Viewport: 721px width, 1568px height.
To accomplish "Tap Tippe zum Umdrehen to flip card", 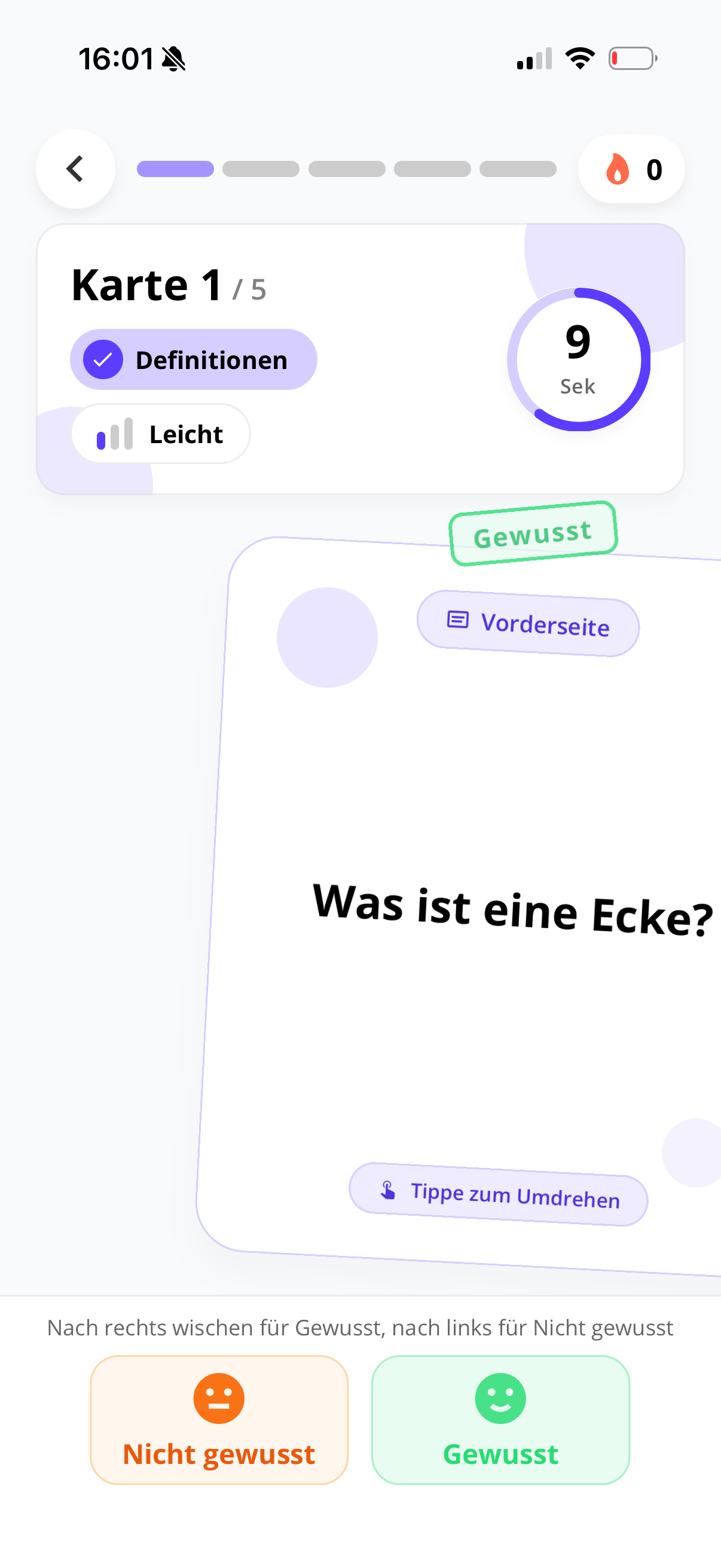I will 499,1194.
